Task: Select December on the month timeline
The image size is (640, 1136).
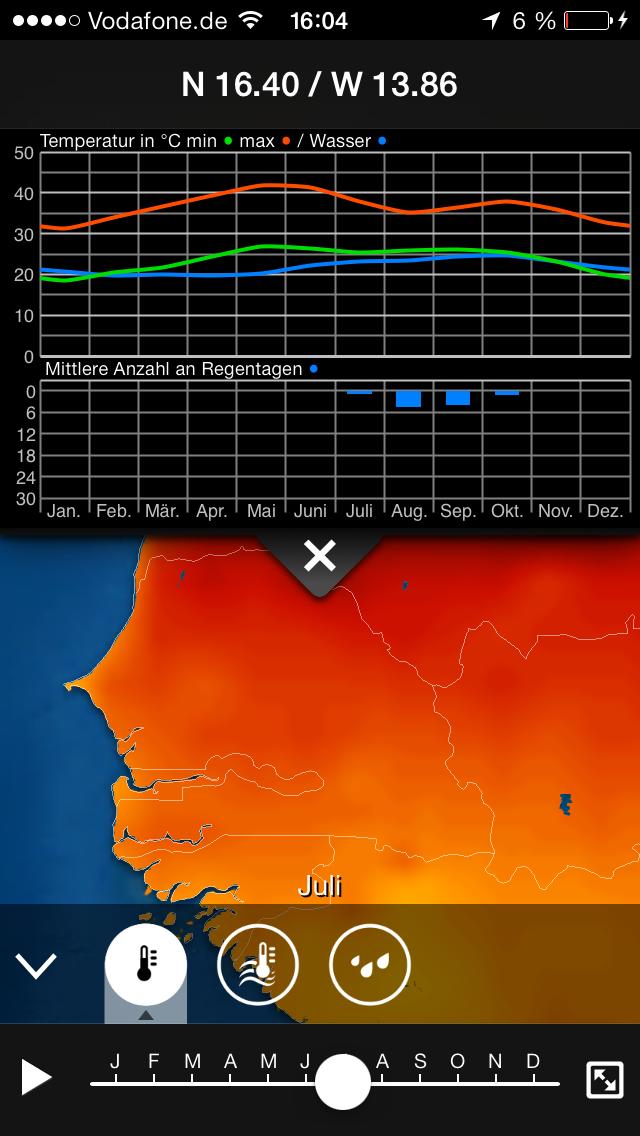Action: [x=533, y=1063]
